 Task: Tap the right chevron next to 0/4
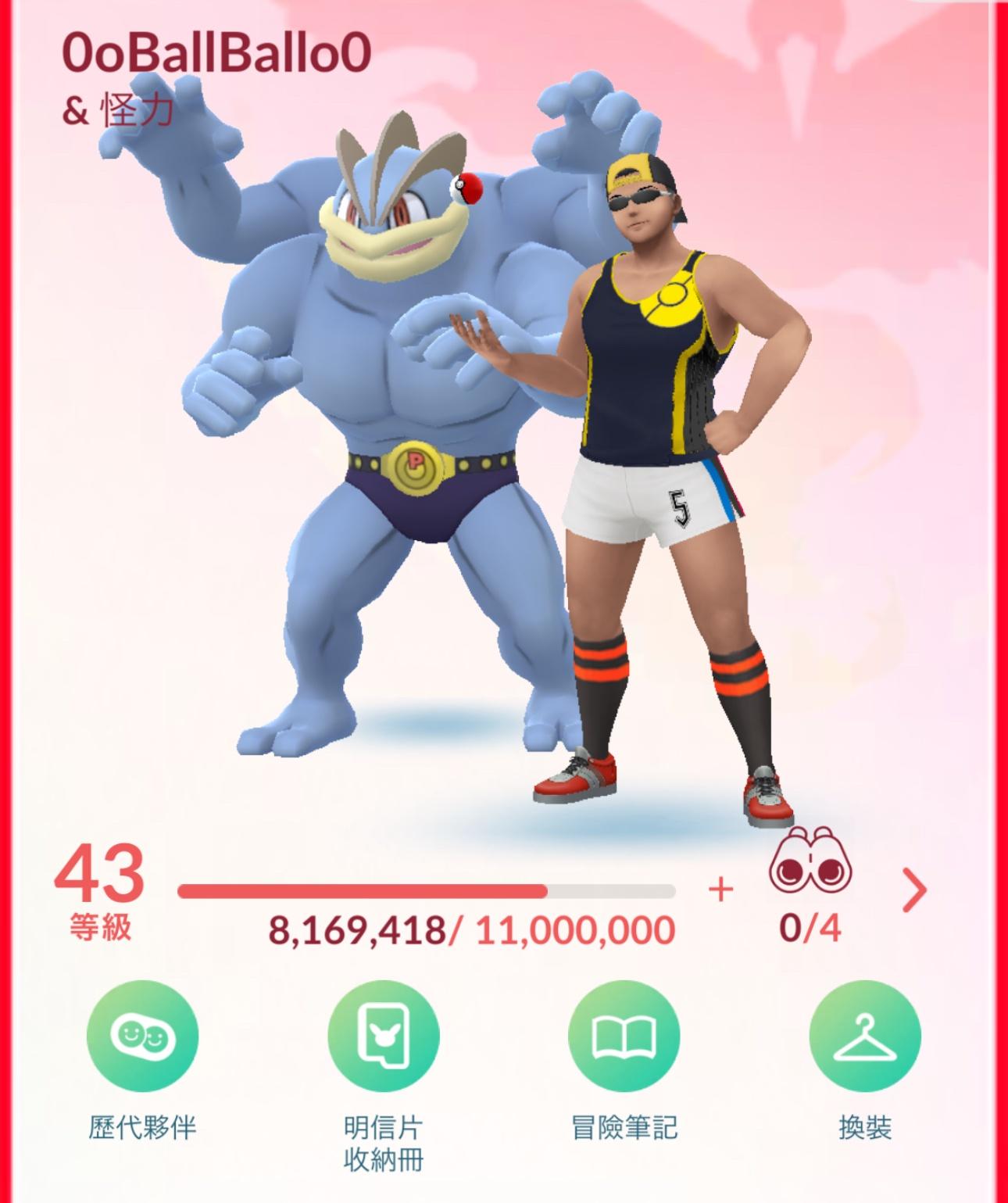point(914,891)
